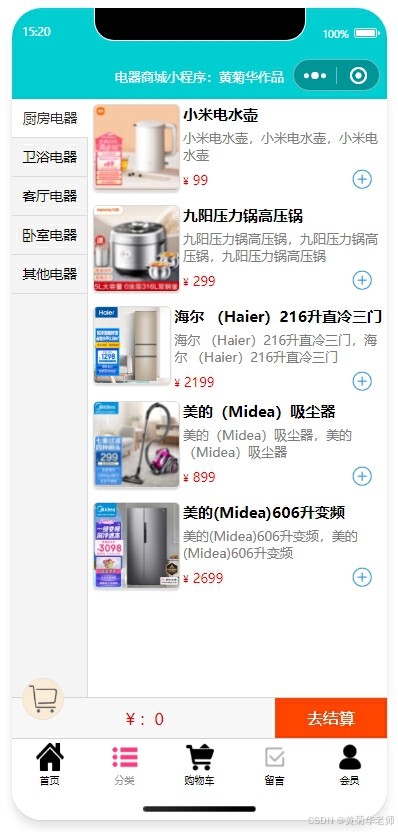
Task: Open the 卧室电器 category
Action: [50, 235]
